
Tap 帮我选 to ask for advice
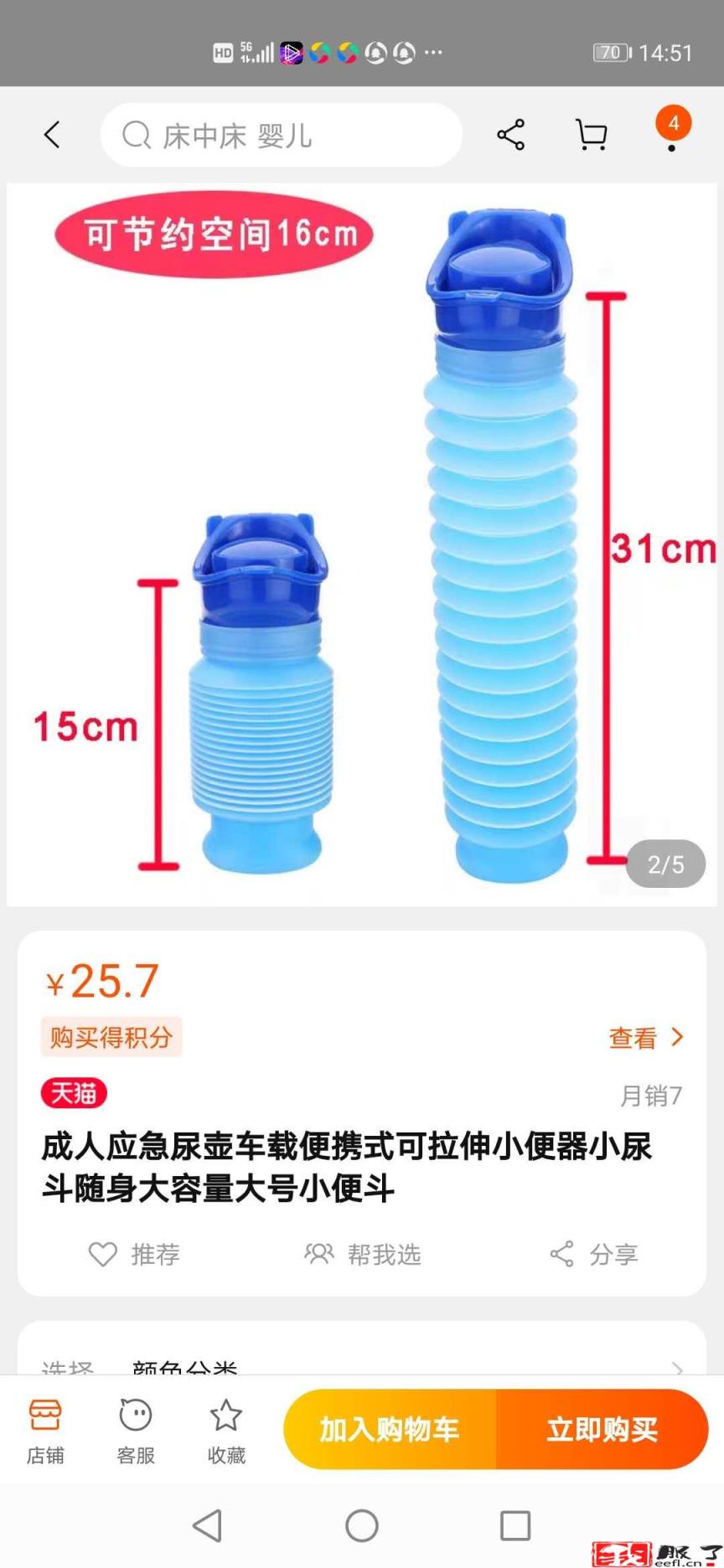(x=362, y=1254)
